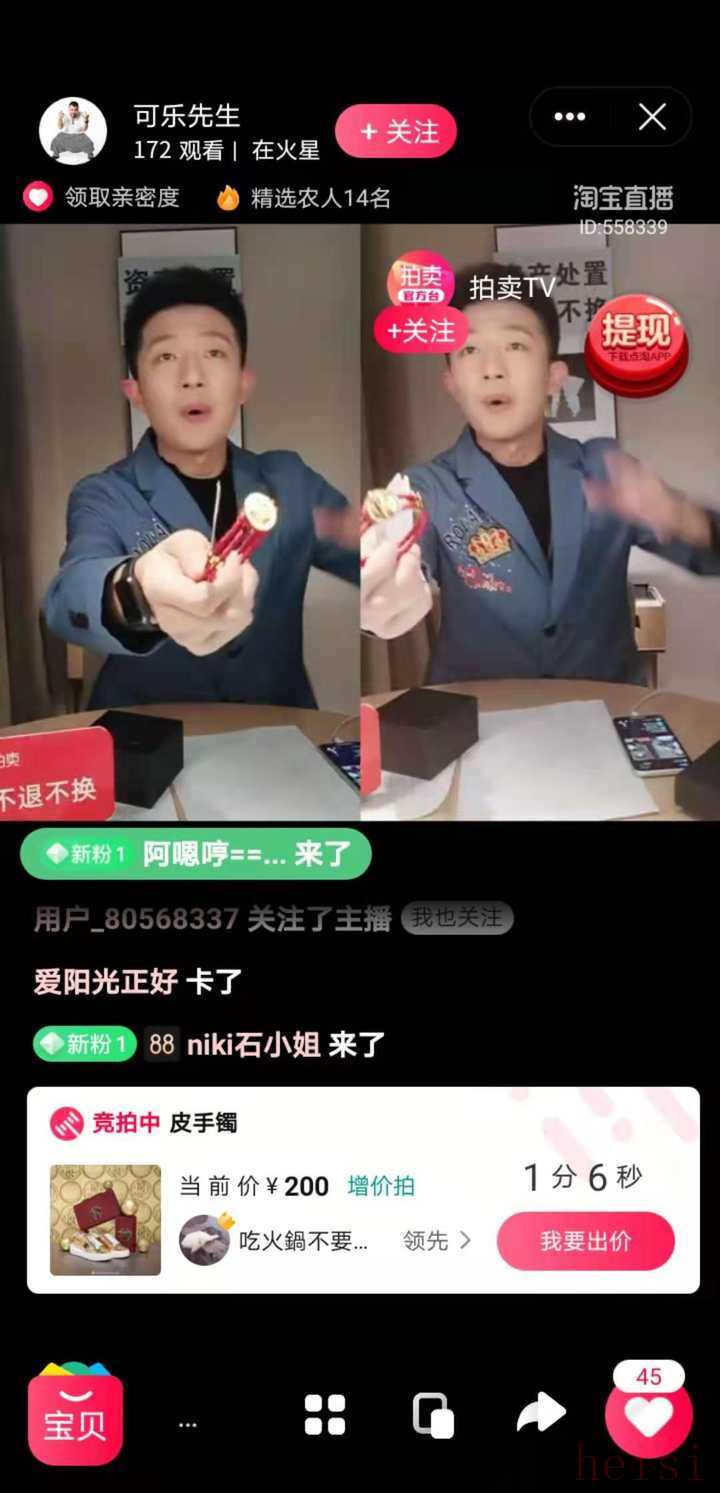720x1493 pixels.
Task: Open the comment input dots
Action: [188, 1423]
